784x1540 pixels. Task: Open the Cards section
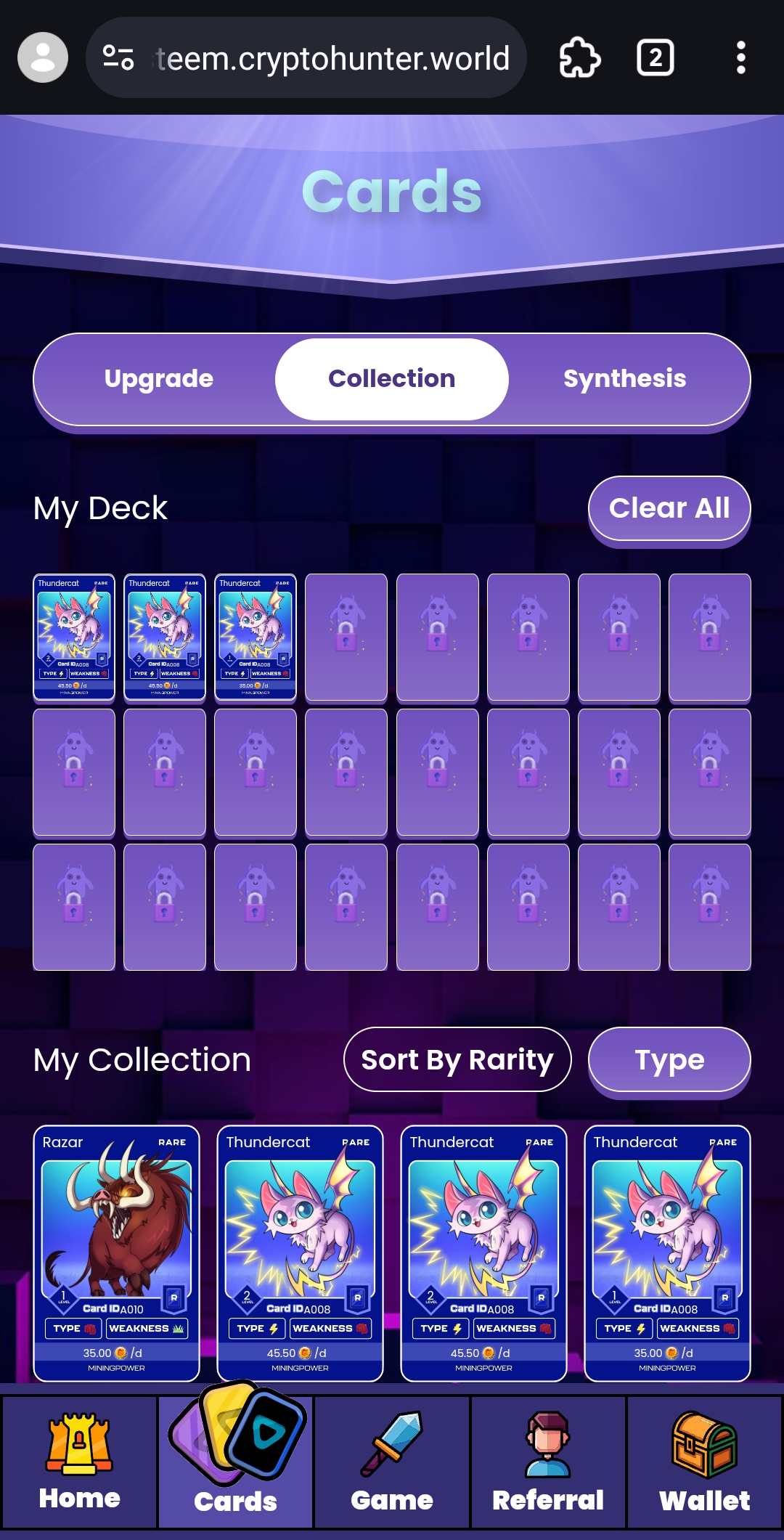tap(235, 1461)
